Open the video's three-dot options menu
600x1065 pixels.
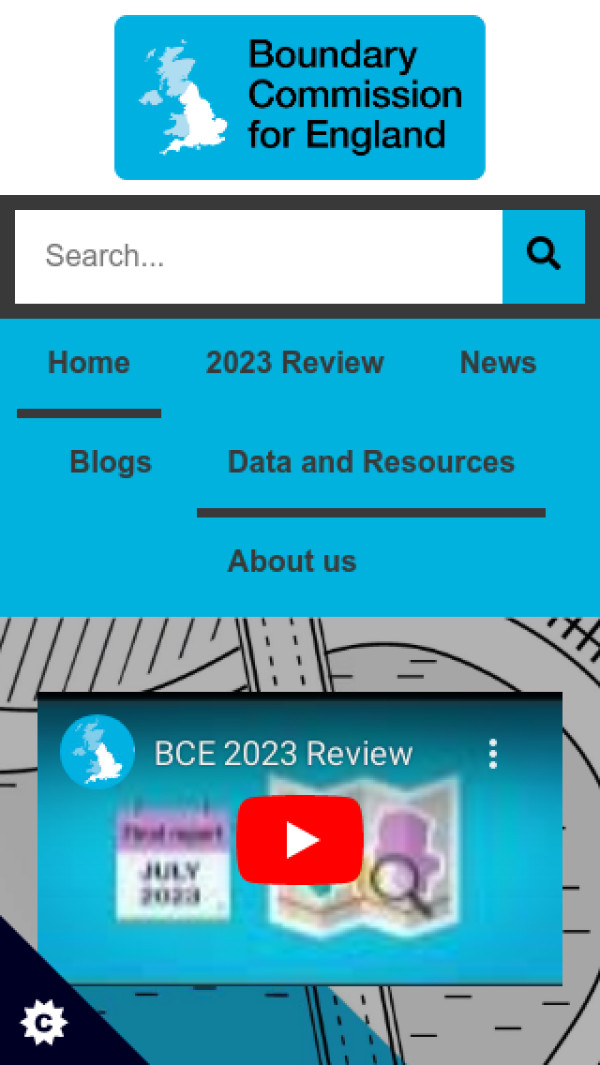point(492,753)
